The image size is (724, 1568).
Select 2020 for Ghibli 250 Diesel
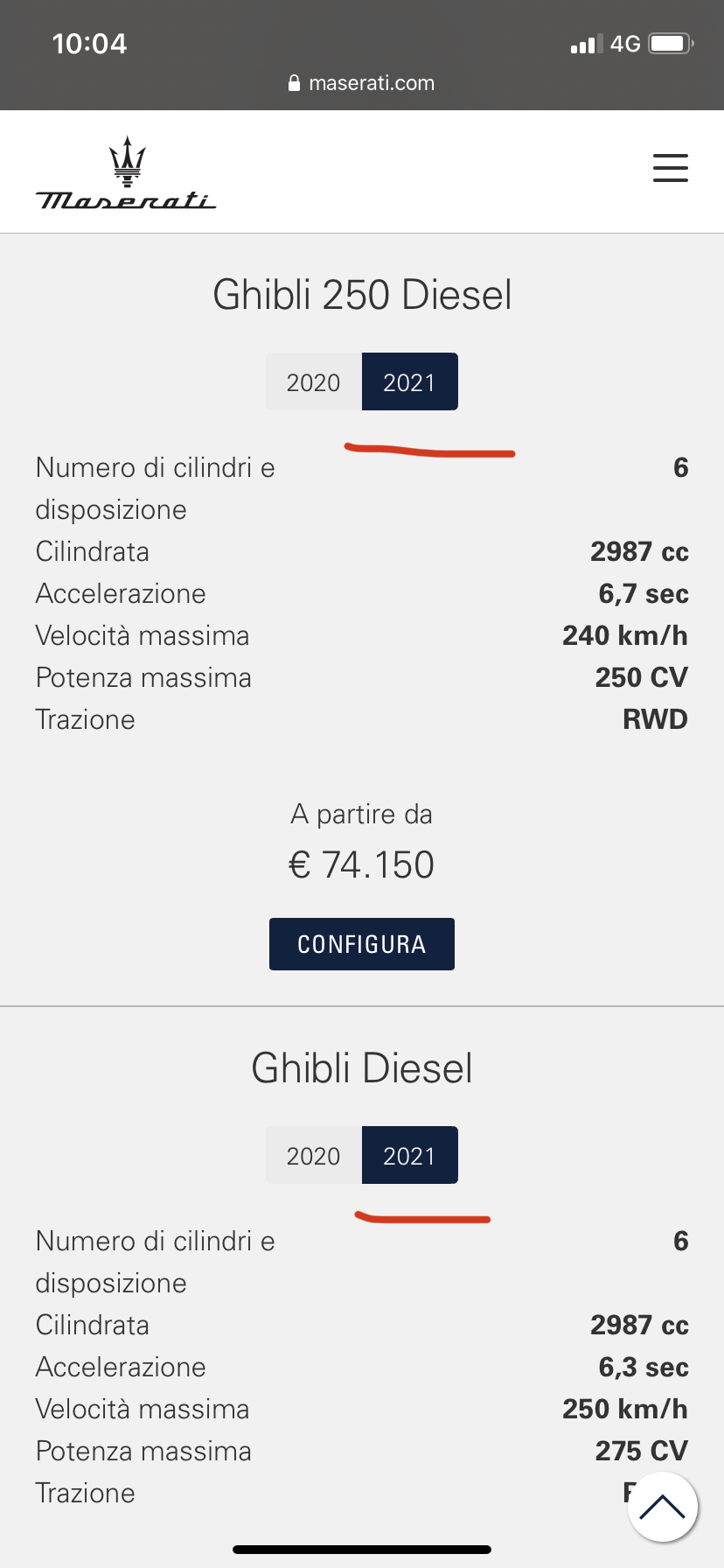pyautogui.click(x=314, y=381)
